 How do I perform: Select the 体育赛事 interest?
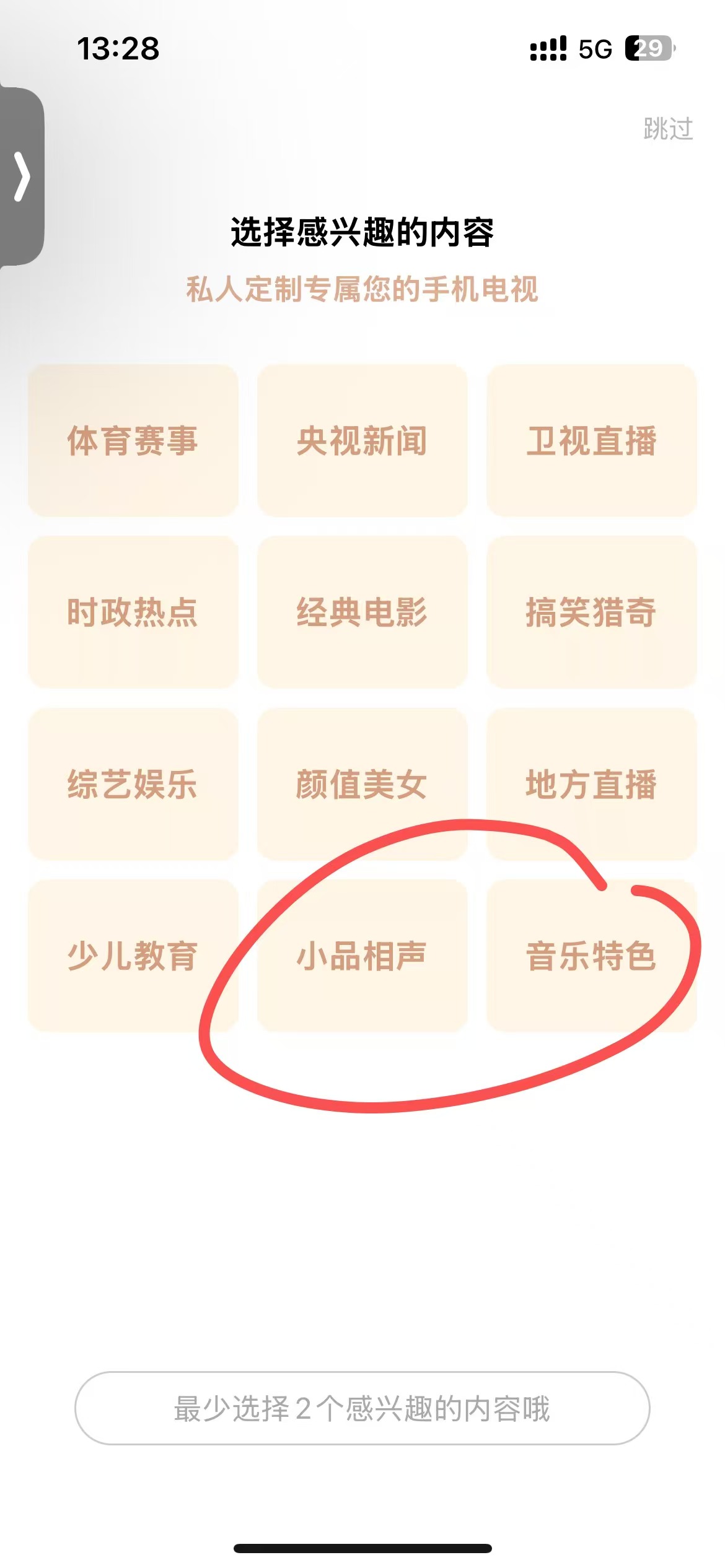pos(133,440)
